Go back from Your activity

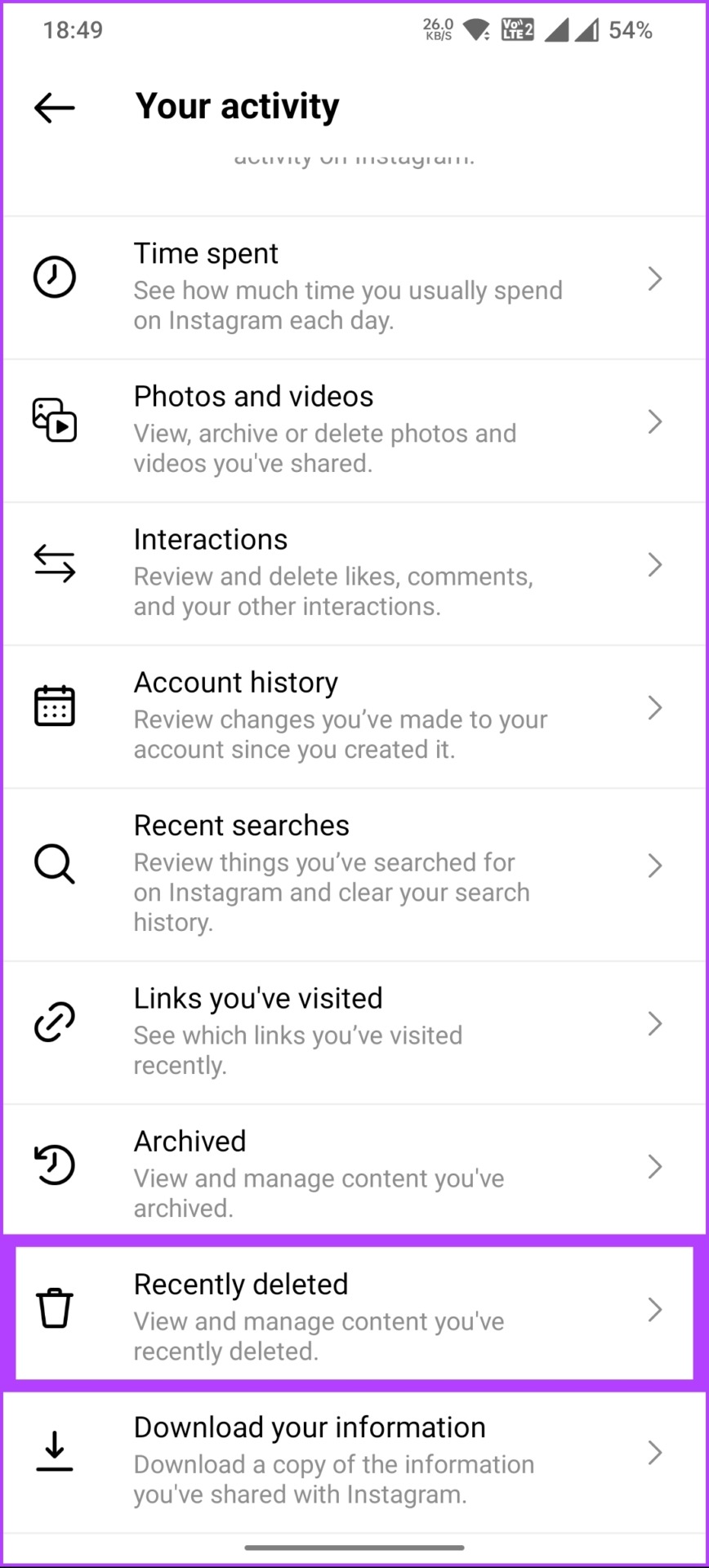pyautogui.click(x=55, y=107)
